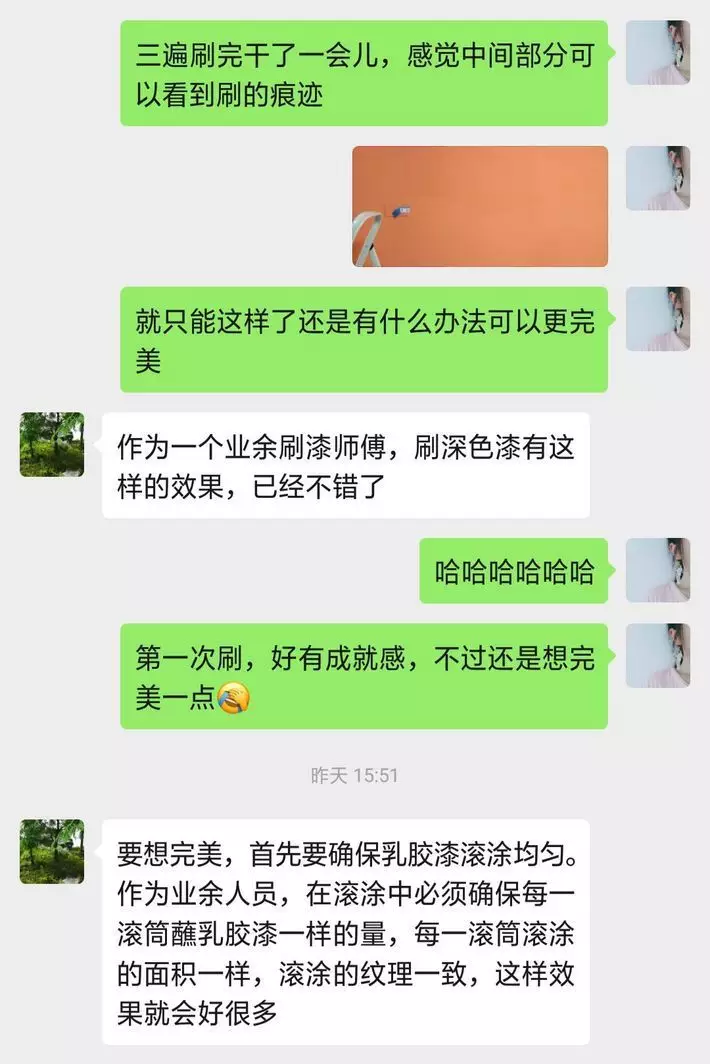This screenshot has width=710, height=1064.
Task: Tap avatar beside 第一次刷，好有成就感 message
Action: click(x=658, y=655)
